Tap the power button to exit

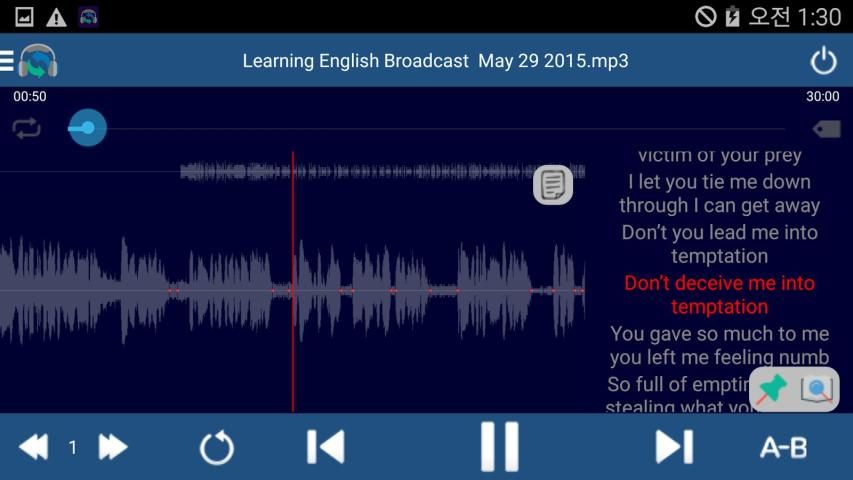click(x=823, y=61)
